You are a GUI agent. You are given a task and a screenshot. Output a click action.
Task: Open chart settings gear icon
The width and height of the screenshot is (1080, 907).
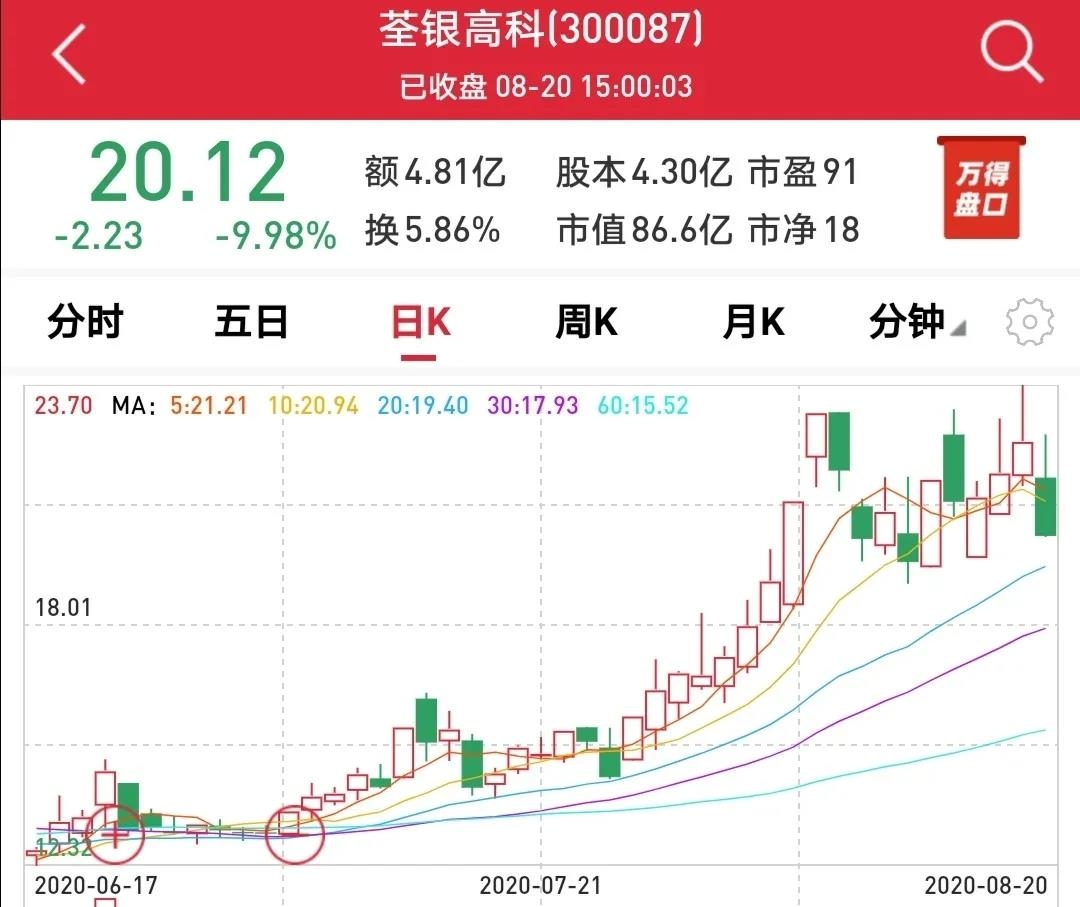(x=1029, y=322)
